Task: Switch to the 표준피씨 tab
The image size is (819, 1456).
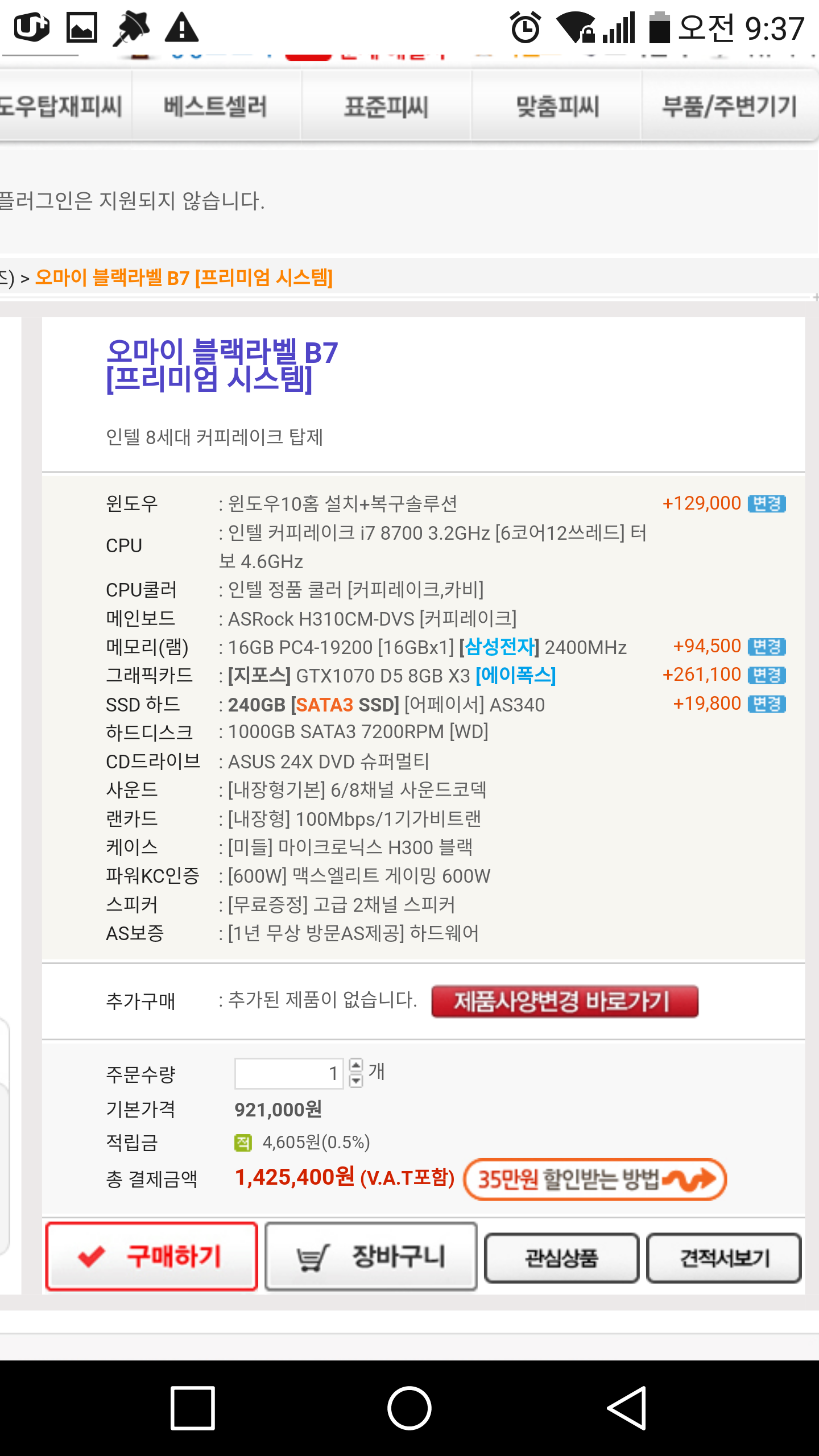Action: tap(386, 106)
